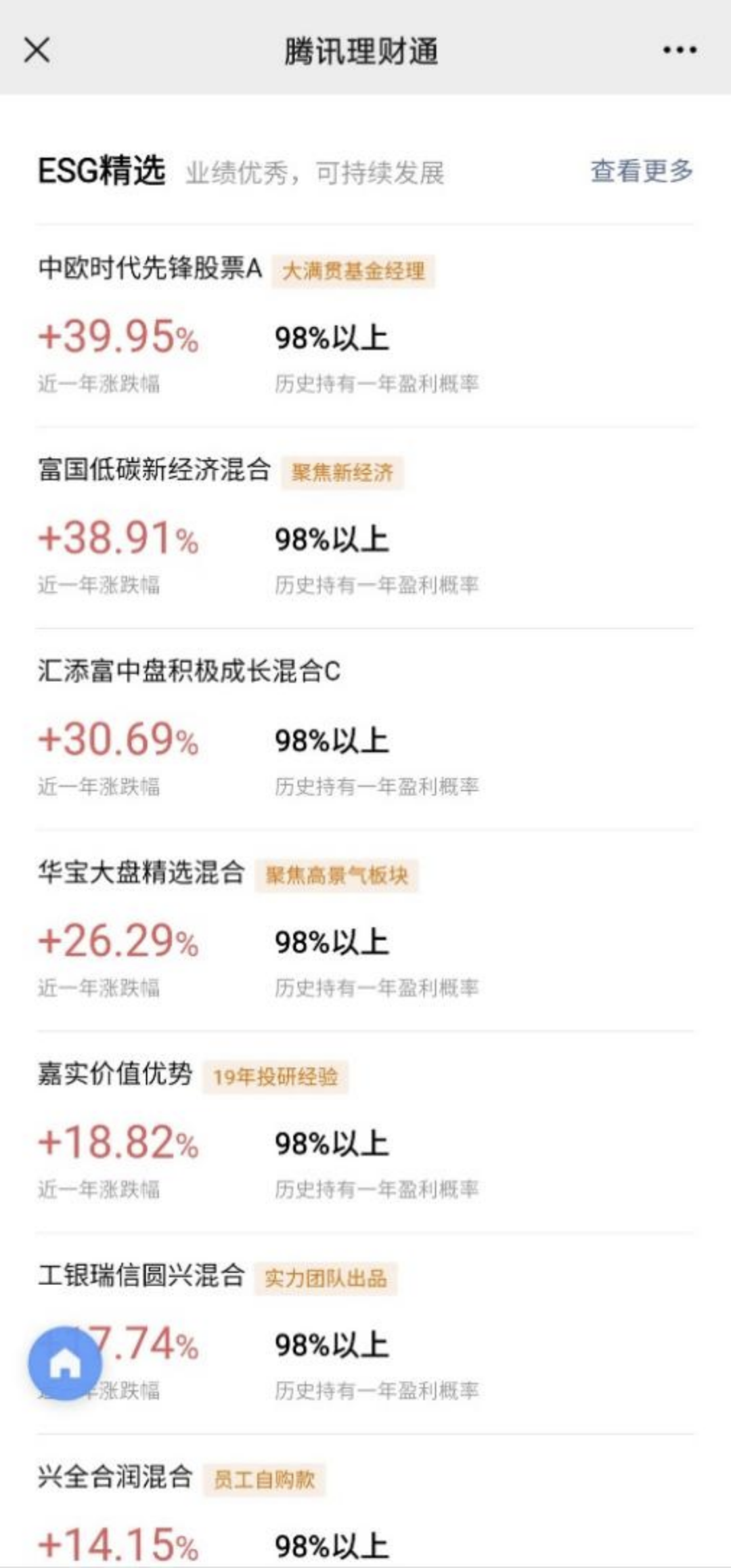Open the three-dot overflow menu
Screen dimensions: 731x1568
(x=680, y=50)
